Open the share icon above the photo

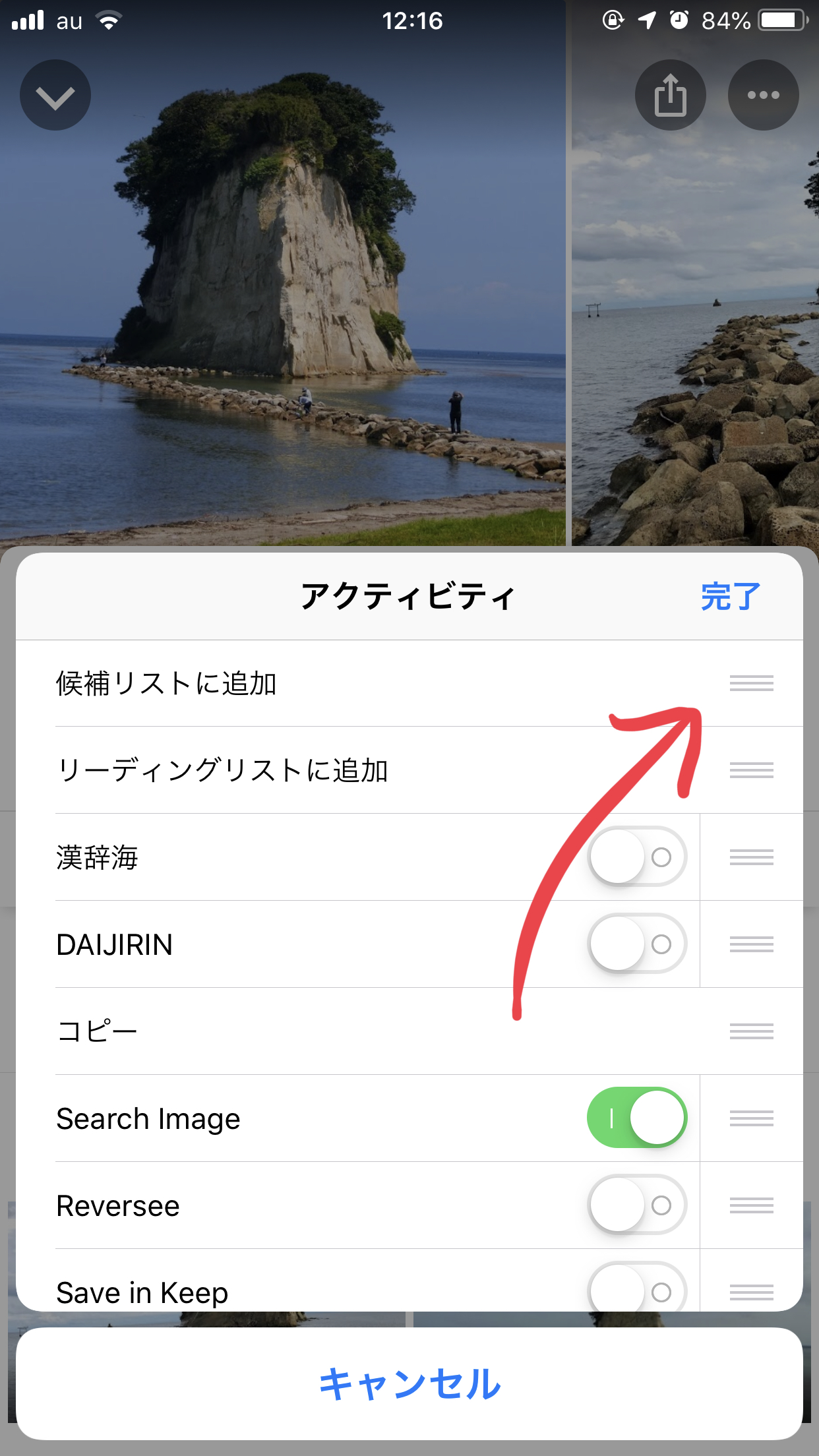tap(671, 95)
